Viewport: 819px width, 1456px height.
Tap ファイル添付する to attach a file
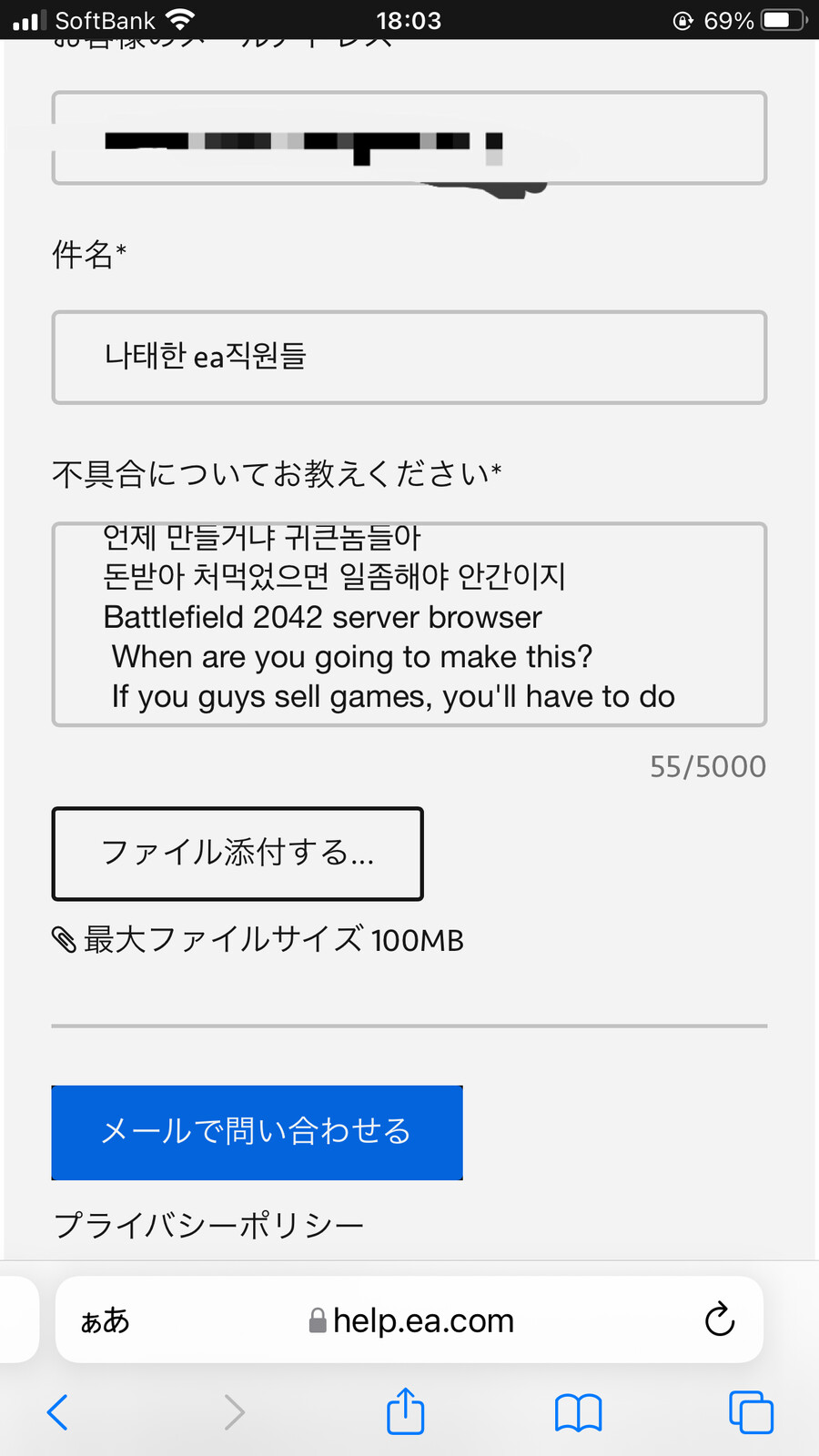pos(238,854)
